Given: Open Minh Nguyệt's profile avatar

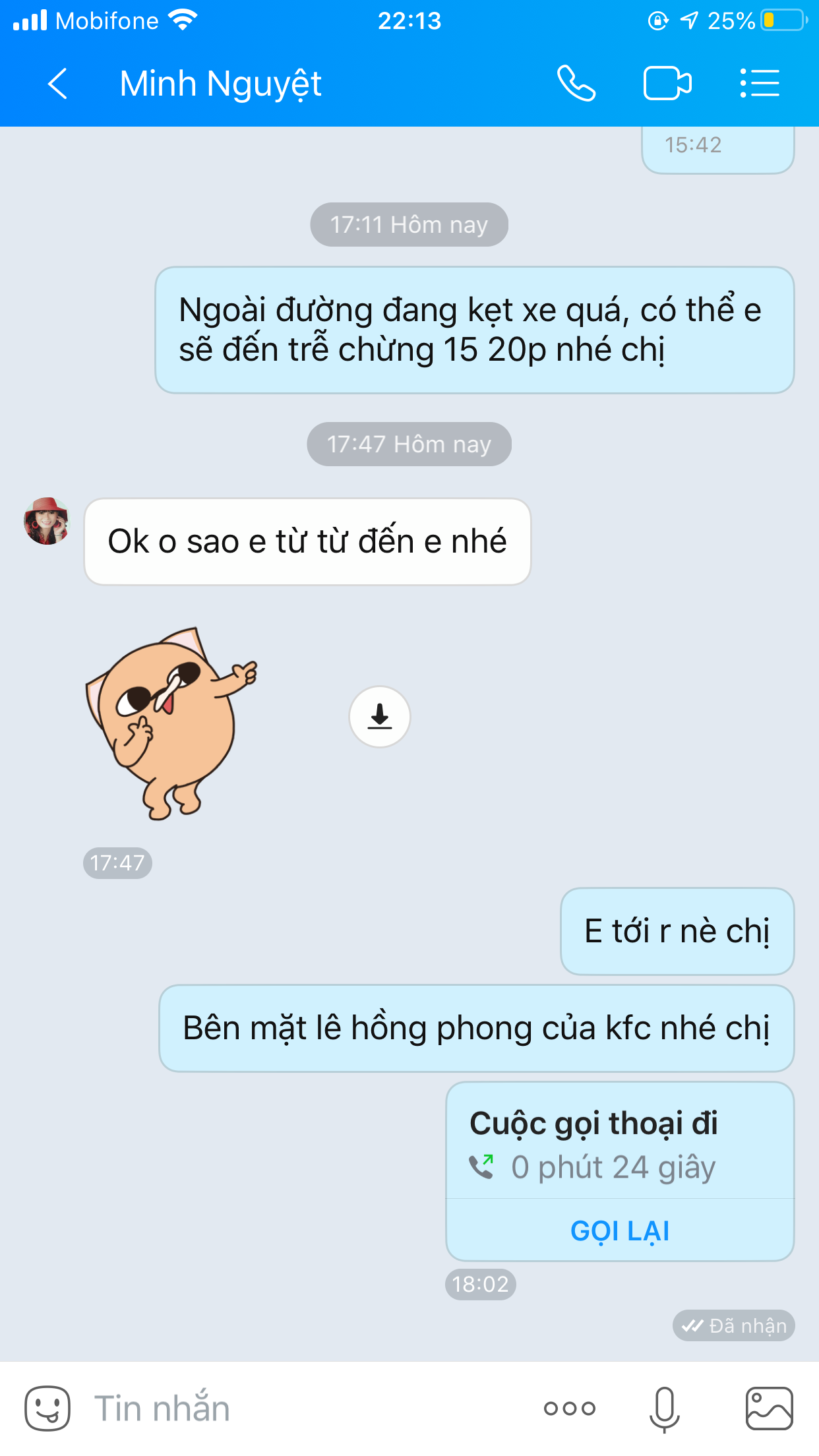Looking at the screenshot, I should tap(47, 521).
